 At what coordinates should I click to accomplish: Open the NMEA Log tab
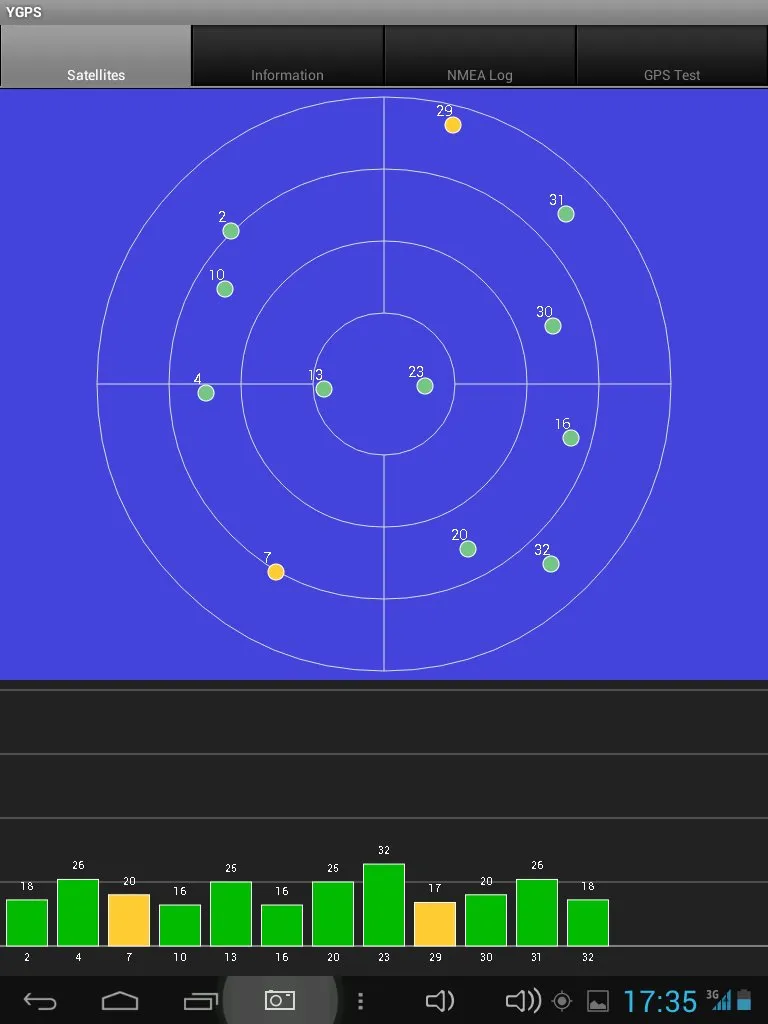(479, 56)
